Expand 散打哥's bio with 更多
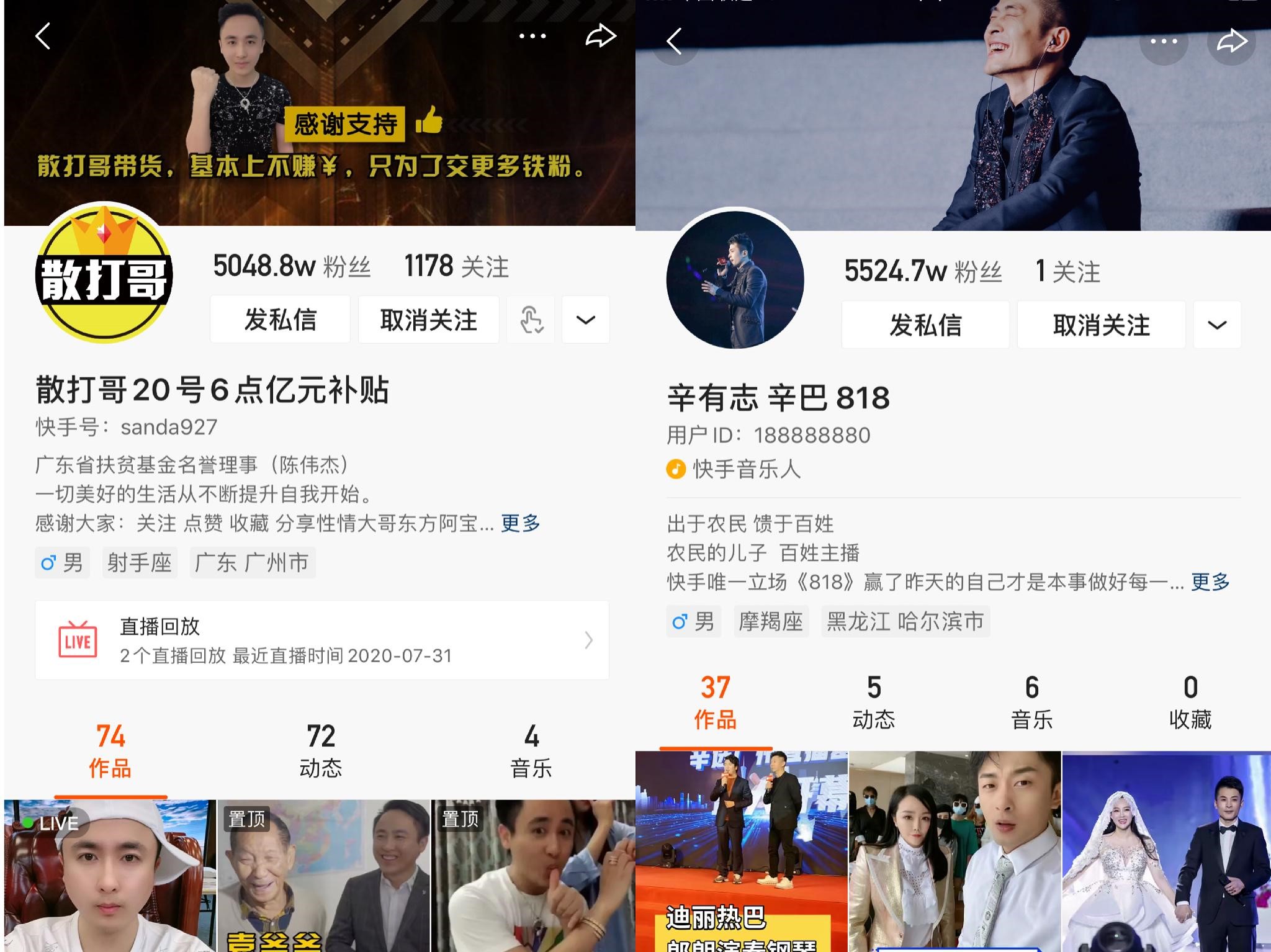Viewport: 1271px width, 952px height. click(520, 523)
